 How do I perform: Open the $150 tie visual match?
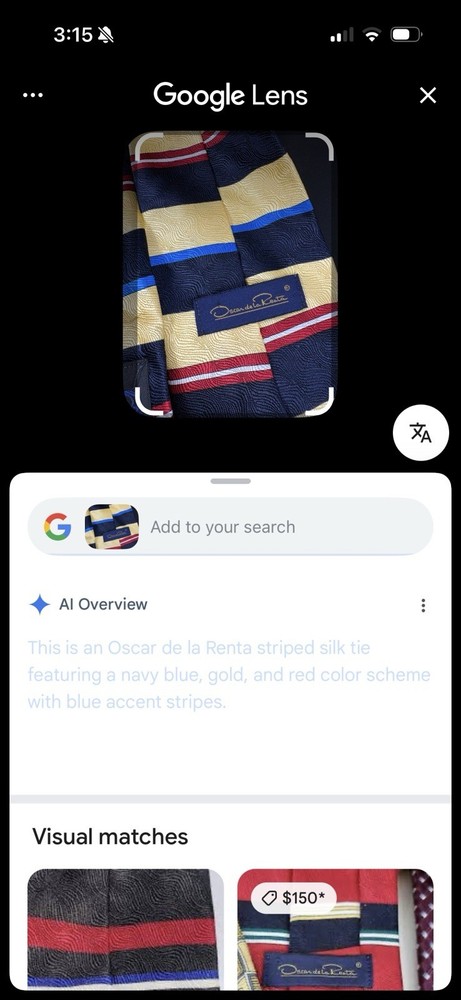pos(335,929)
